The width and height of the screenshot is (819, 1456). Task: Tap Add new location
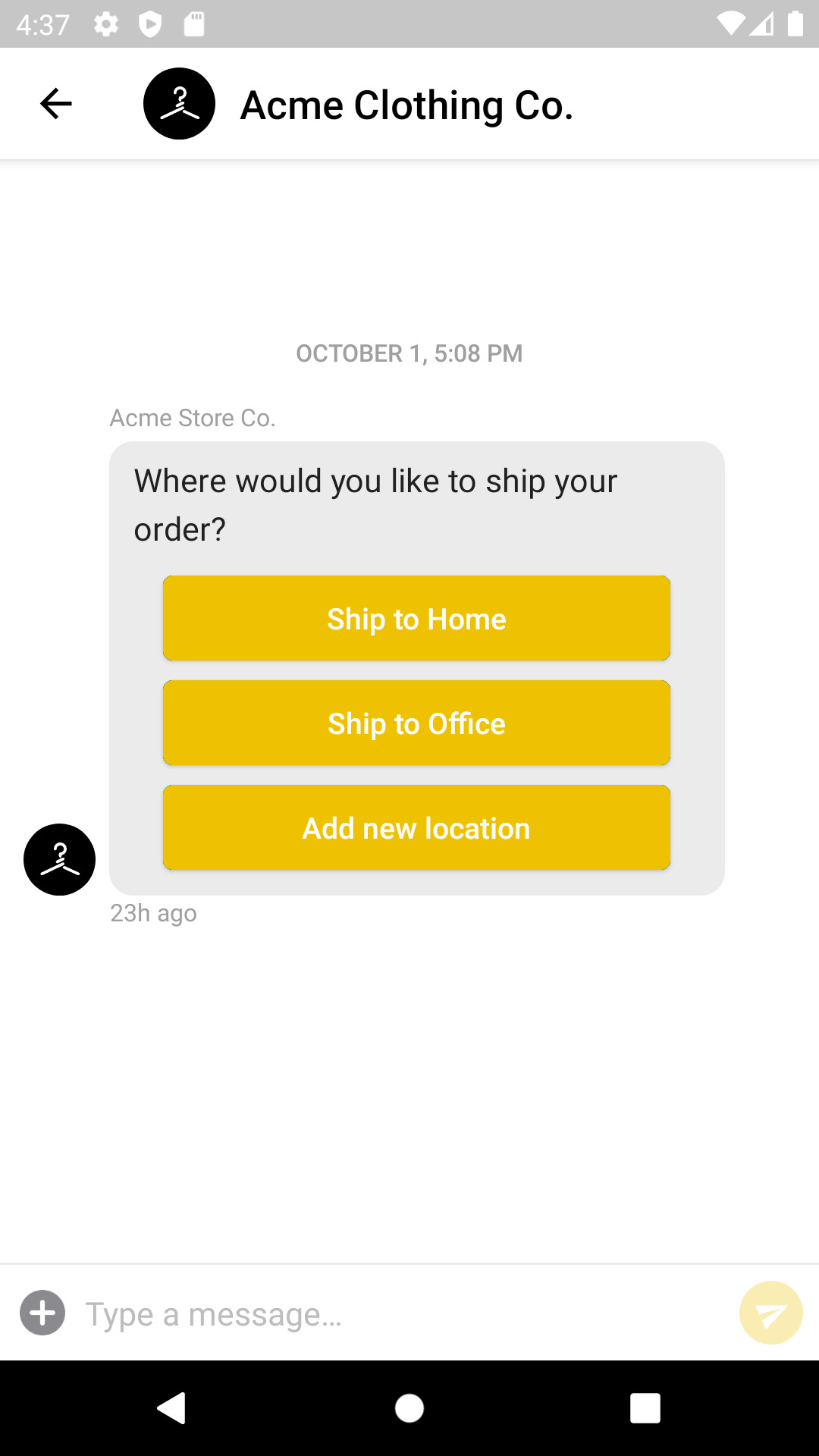pyautogui.click(x=416, y=827)
